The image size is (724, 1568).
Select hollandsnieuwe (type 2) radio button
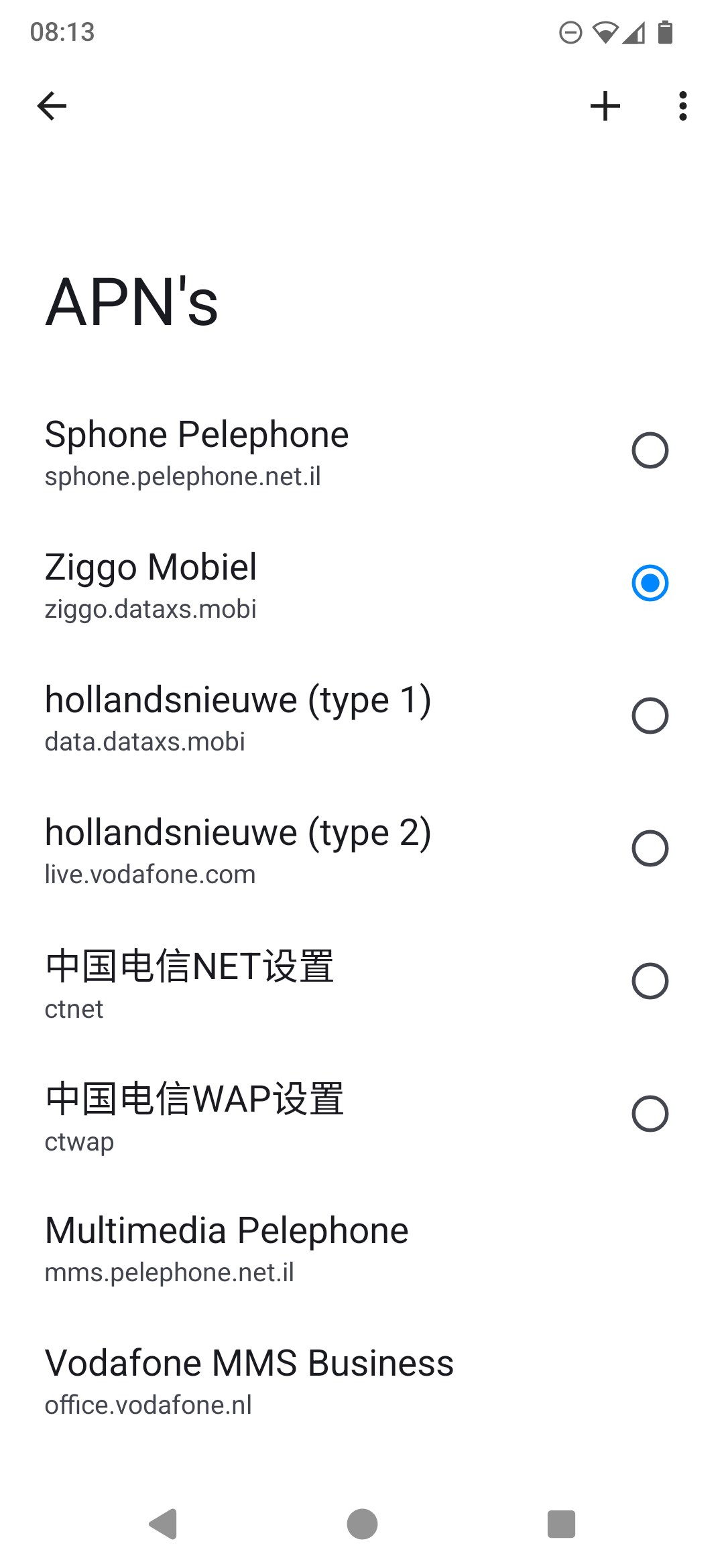tap(650, 848)
